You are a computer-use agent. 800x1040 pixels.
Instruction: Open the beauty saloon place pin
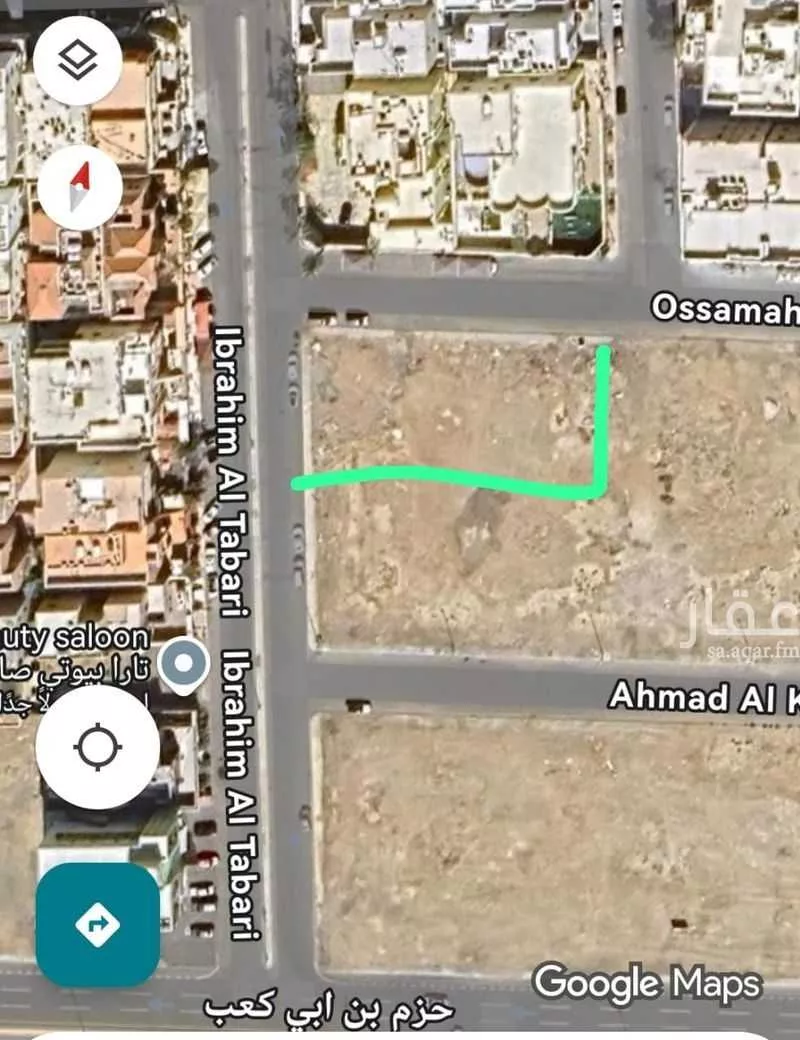(183, 664)
